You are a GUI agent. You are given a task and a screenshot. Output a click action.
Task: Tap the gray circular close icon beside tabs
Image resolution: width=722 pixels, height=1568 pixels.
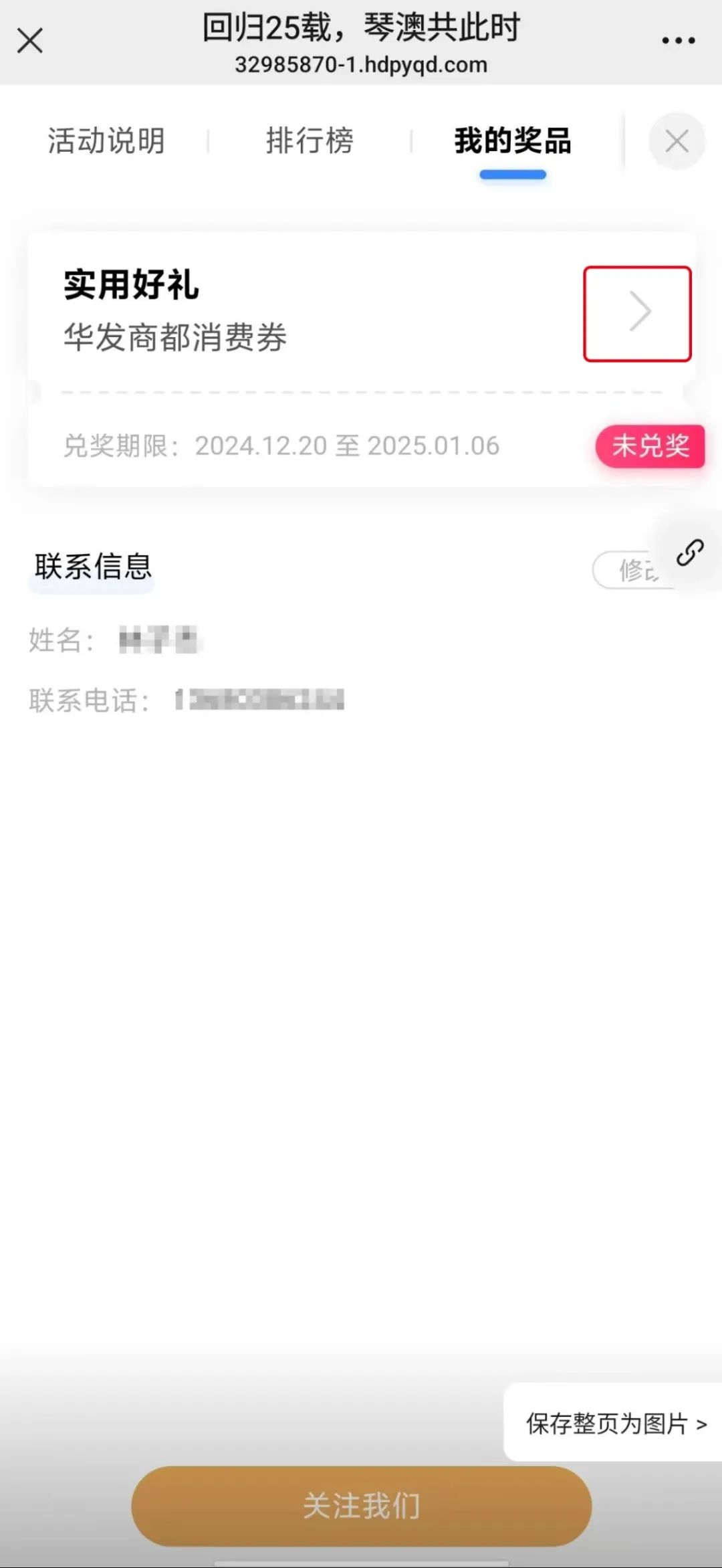677,142
